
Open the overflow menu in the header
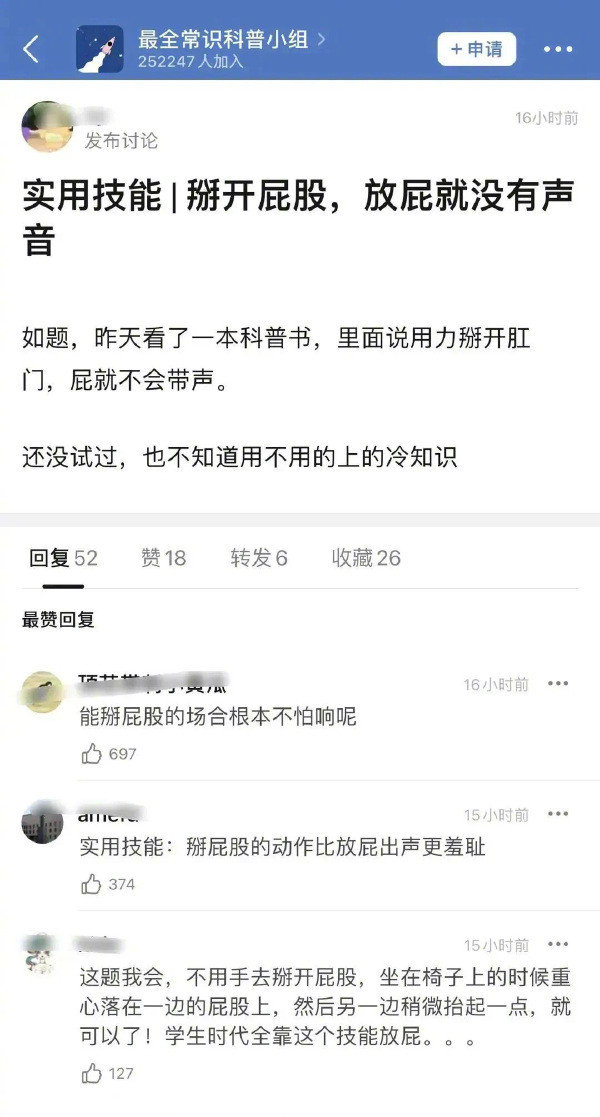[558, 49]
